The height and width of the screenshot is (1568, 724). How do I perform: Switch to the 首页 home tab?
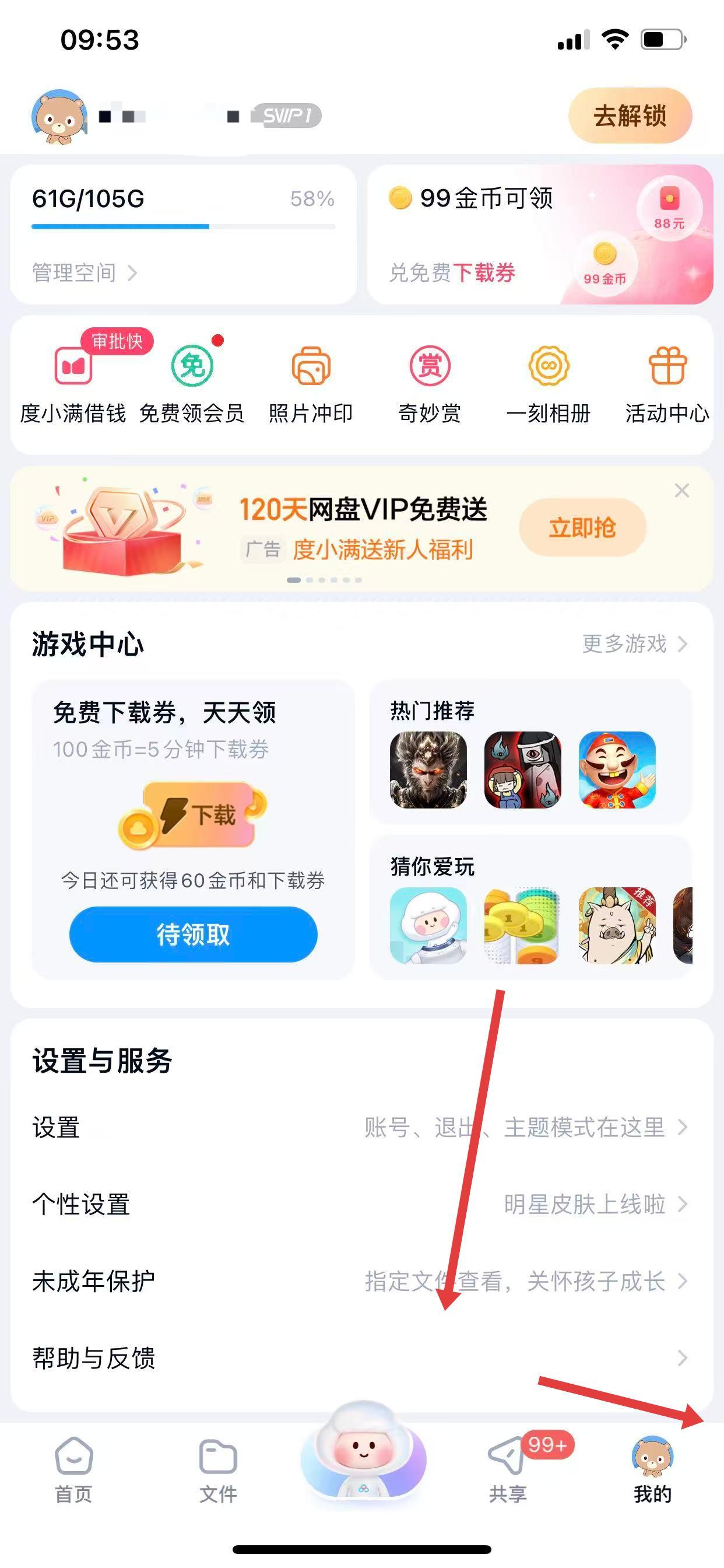click(x=73, y=1470)
